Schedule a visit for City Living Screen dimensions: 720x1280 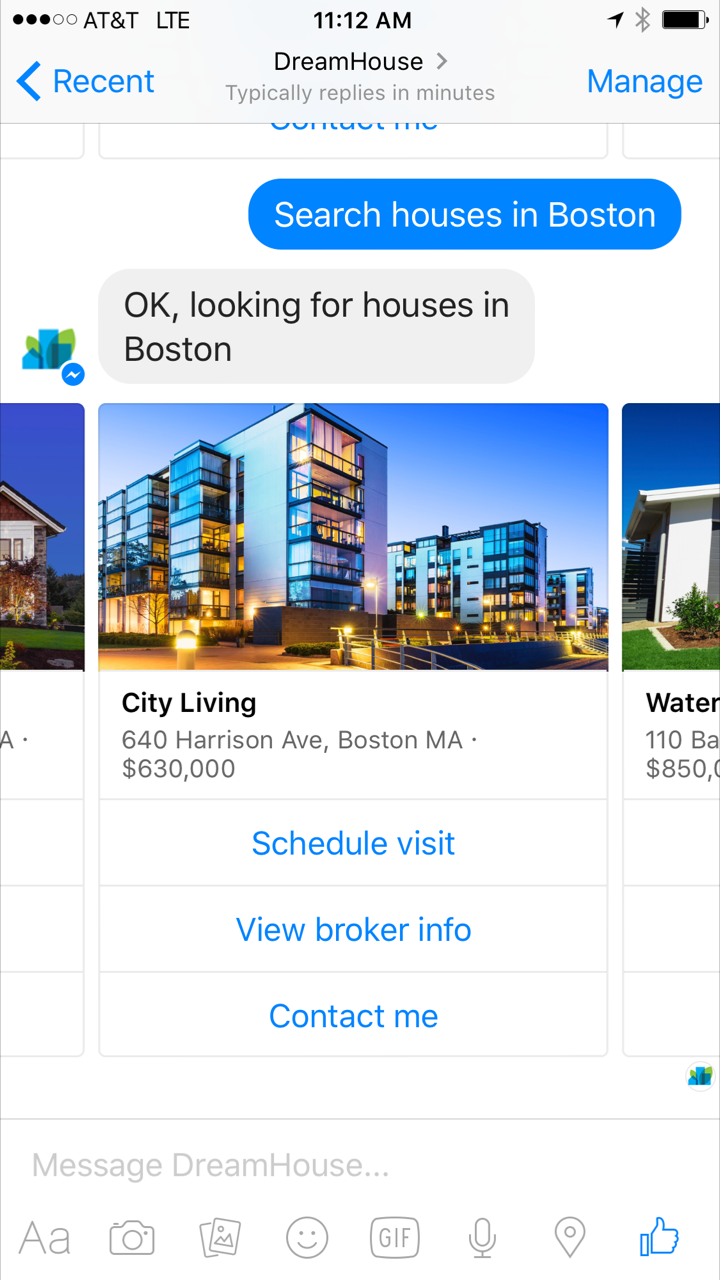pyautogui.click(x=353, y=843)
